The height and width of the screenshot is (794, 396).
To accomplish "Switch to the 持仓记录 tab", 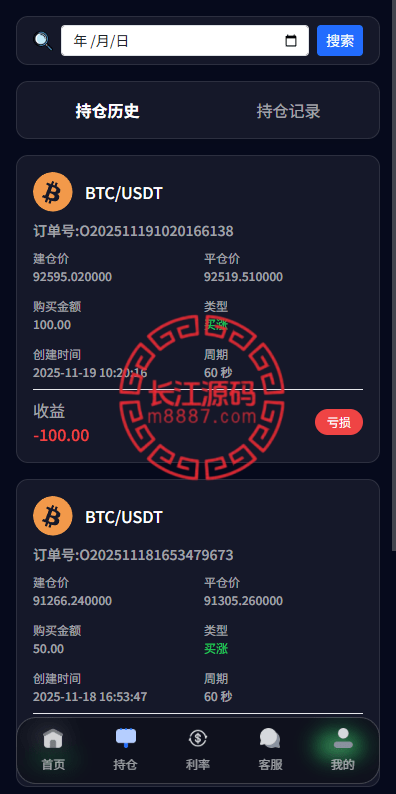I will pyautogui.click(x=289, y=111).
